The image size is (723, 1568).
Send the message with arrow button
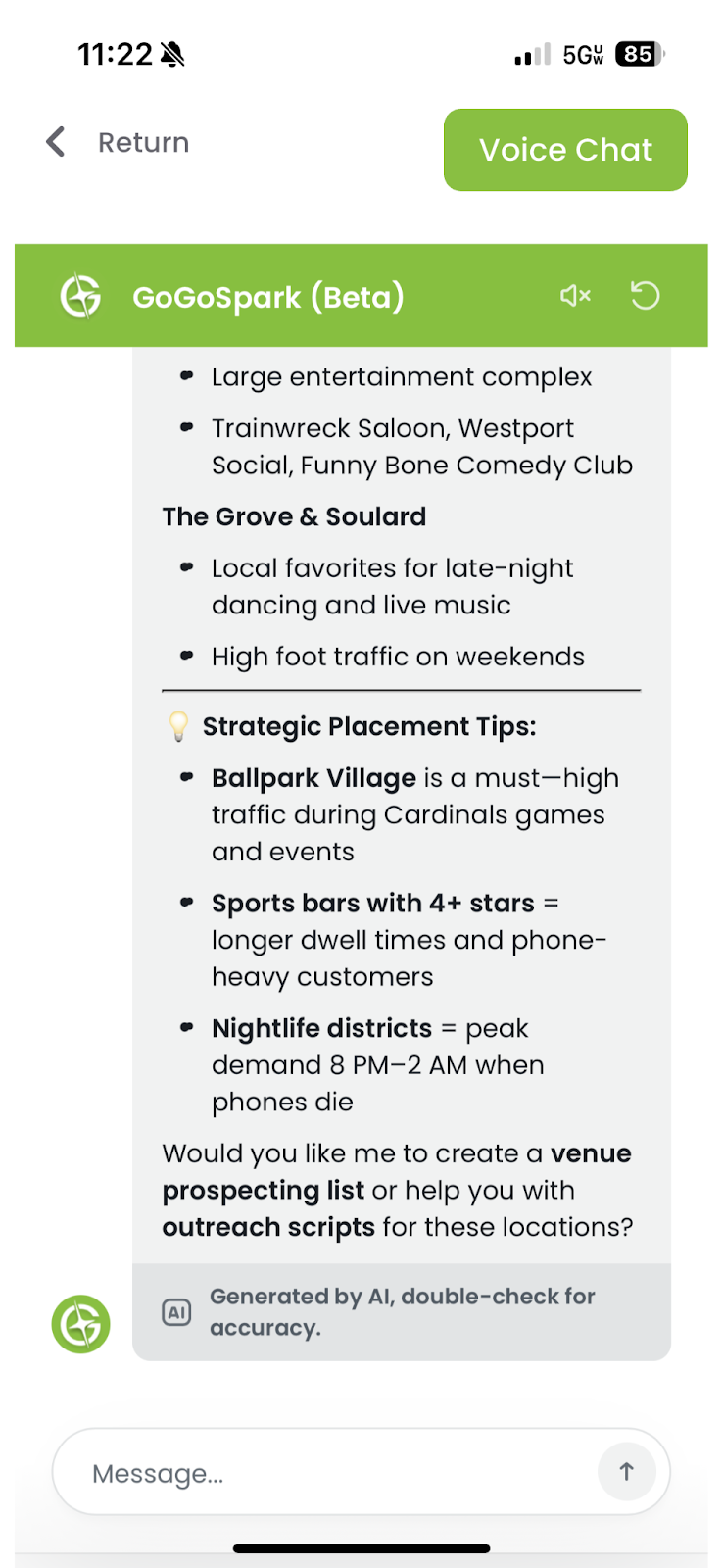[627, 1471]
